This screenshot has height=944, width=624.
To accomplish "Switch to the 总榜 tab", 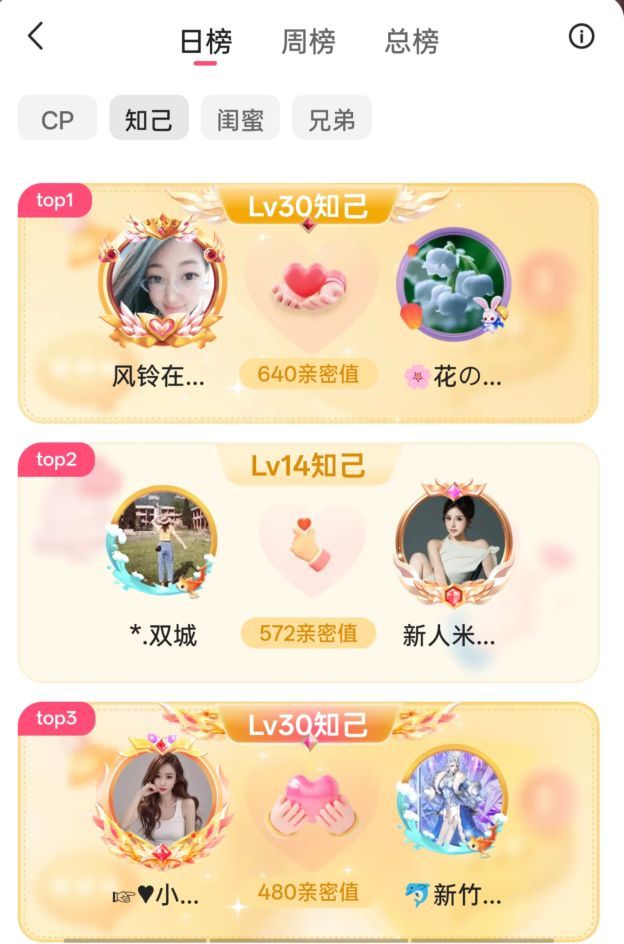I will coord(412,42).
